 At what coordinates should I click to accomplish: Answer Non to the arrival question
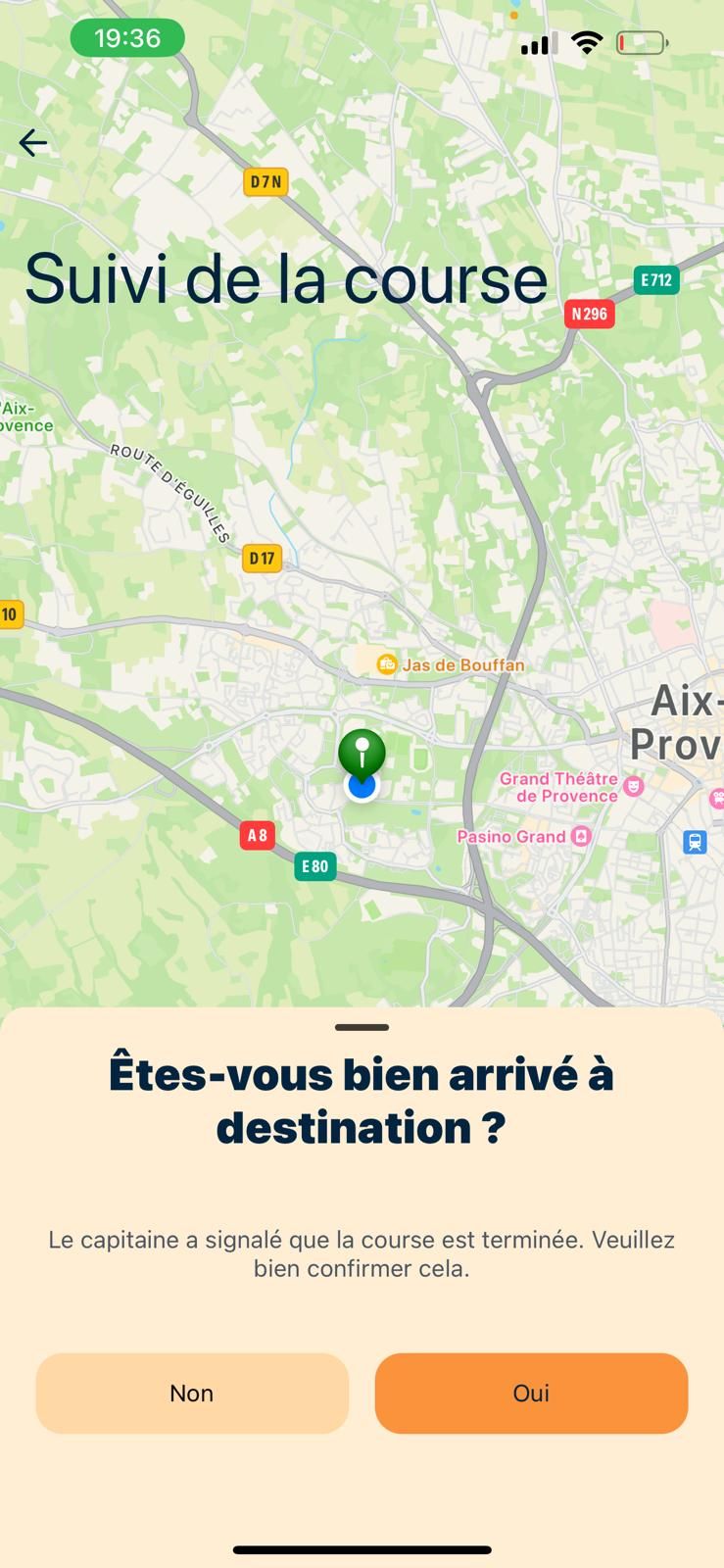(x=192, y=1393)
